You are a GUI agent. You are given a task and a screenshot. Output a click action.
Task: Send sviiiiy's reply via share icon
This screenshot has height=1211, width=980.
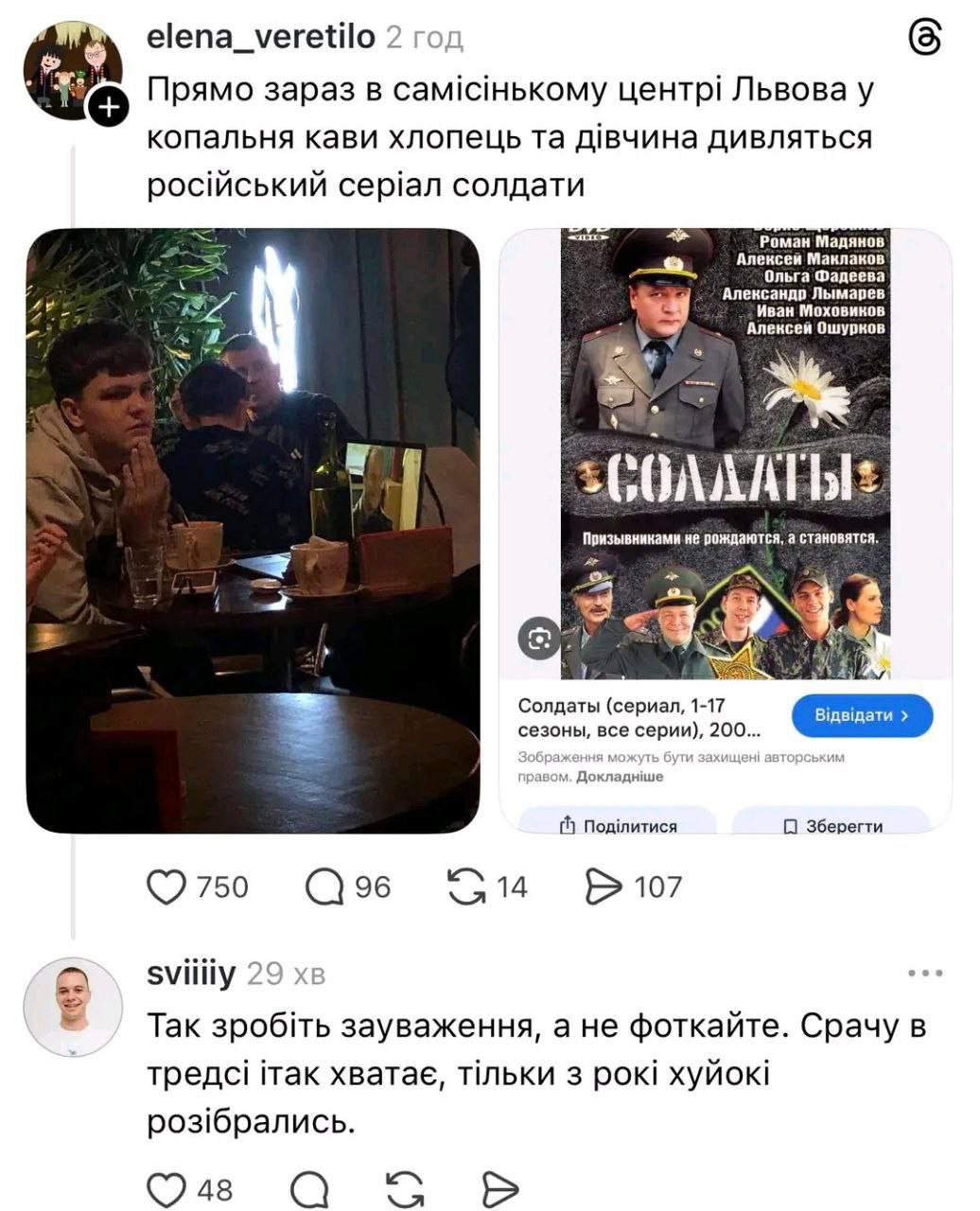pos(499,1188)
